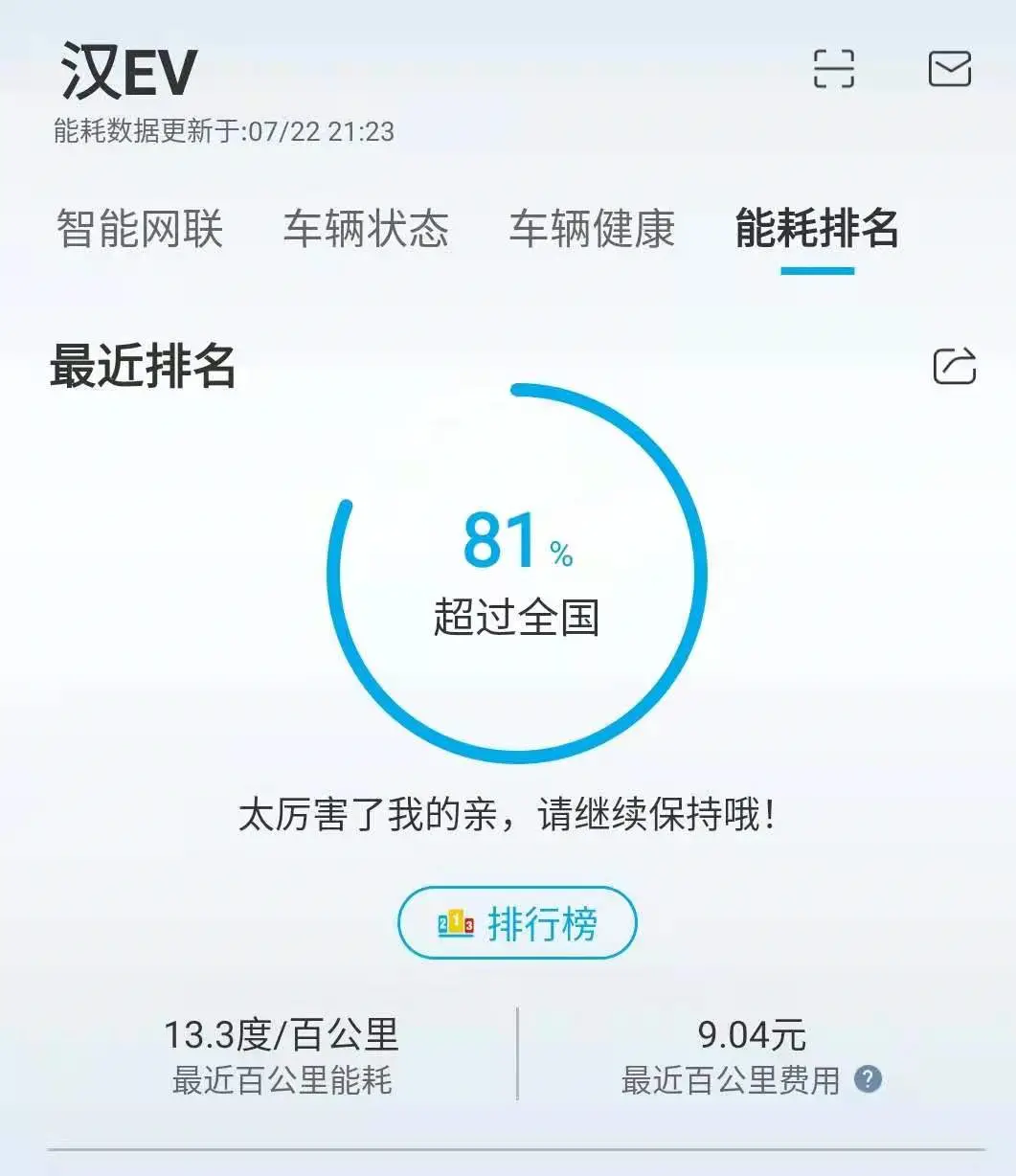Open the 排行榜 leaderboard button
Screen dimensions: 1016x1176
pyautogui.click(x=517, y=923)
